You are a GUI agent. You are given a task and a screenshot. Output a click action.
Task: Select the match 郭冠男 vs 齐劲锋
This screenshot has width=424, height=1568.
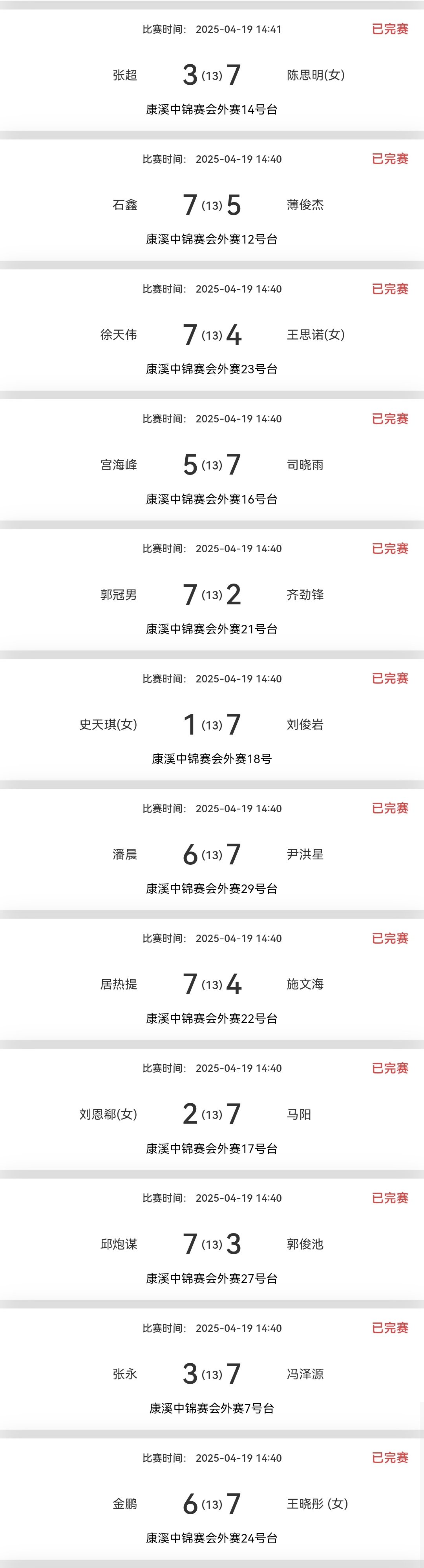(x=211, y=595)
